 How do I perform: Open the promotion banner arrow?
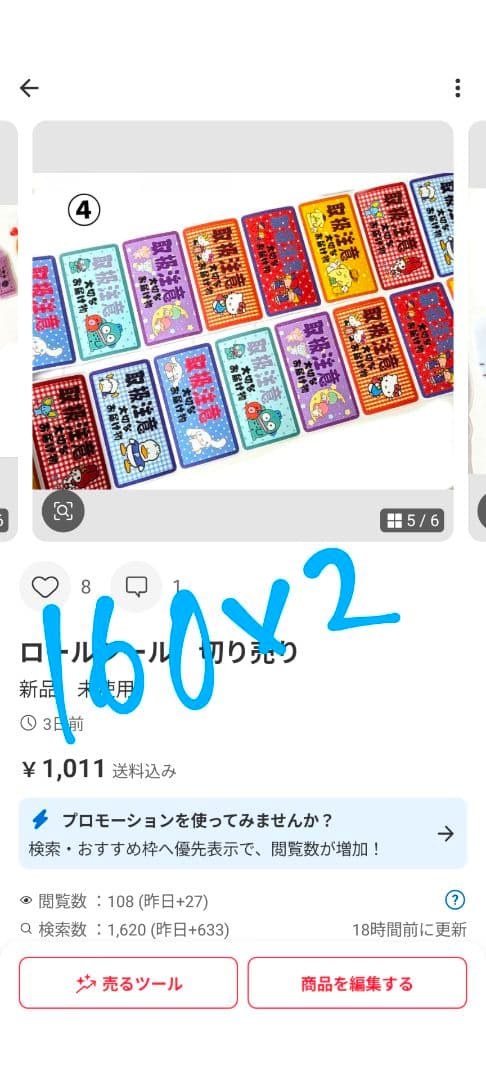click(x=446, y=834)
